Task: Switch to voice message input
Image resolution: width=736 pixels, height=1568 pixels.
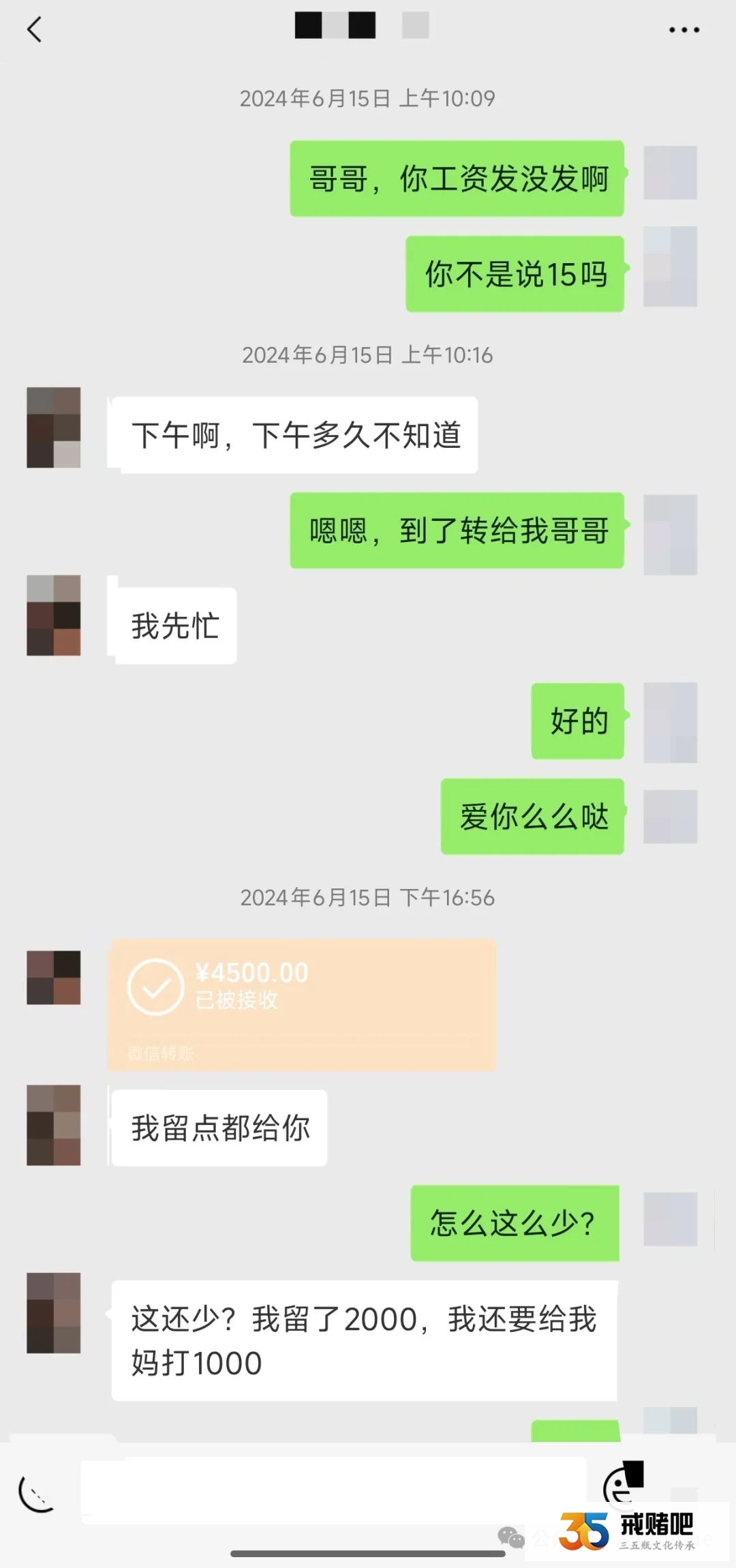Action: pyautogui.click(x=37, y=1494)
